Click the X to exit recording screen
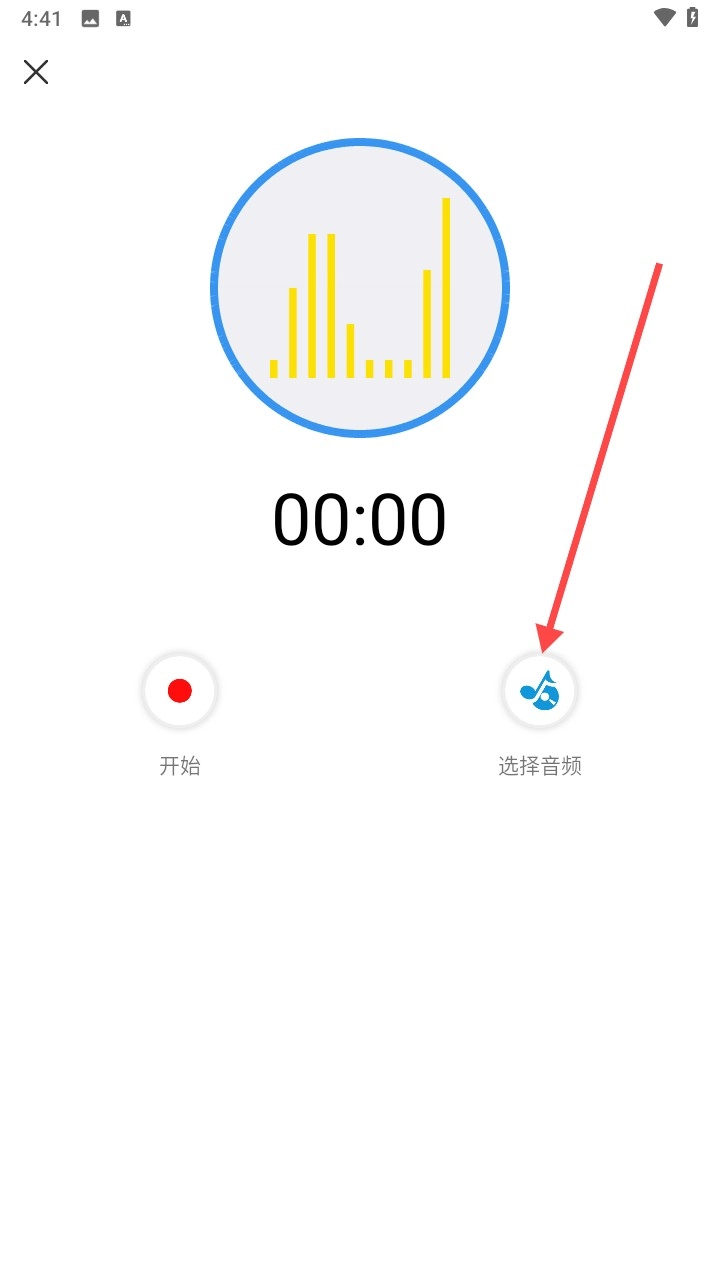Image resolution: width=720 pixels, height=1280 pixels. (36, 72)
